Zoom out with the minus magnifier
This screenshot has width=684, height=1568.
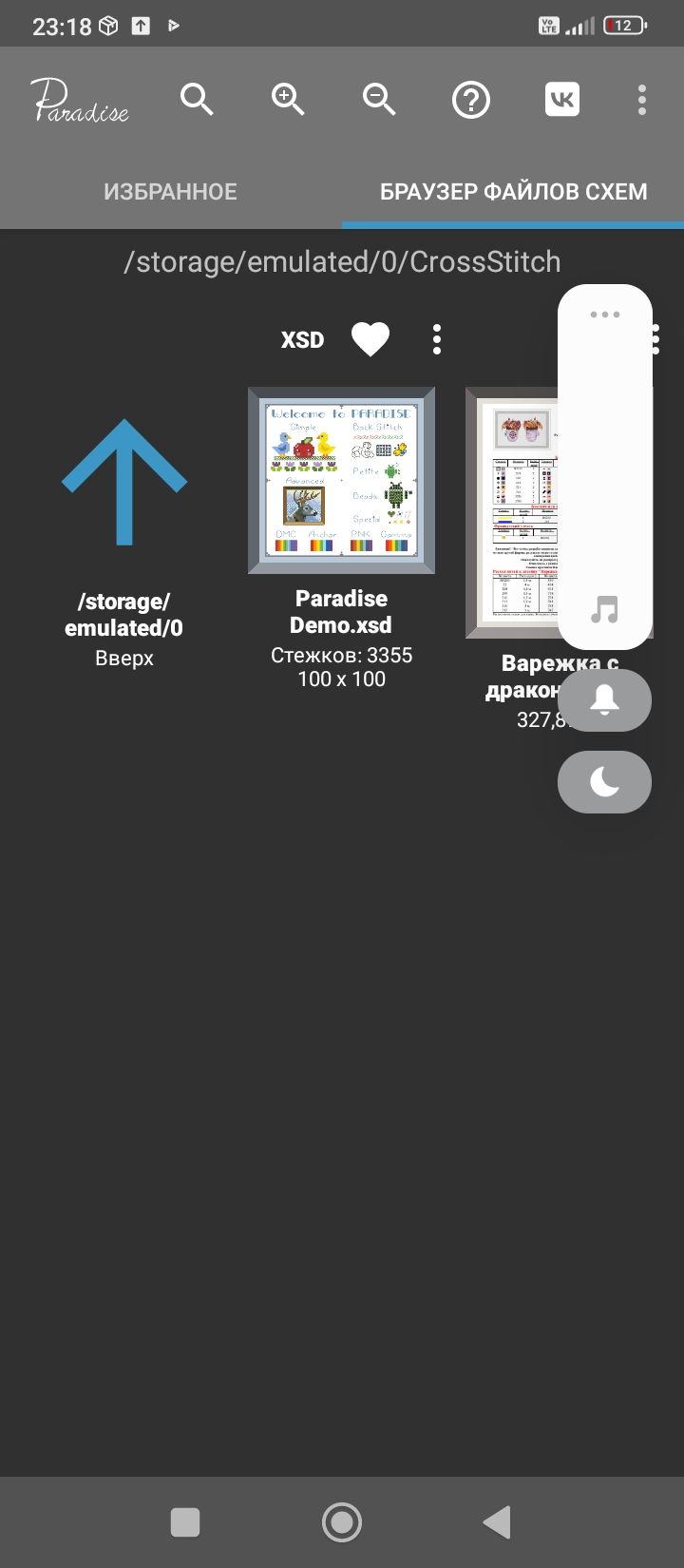(x=378, y=99)
